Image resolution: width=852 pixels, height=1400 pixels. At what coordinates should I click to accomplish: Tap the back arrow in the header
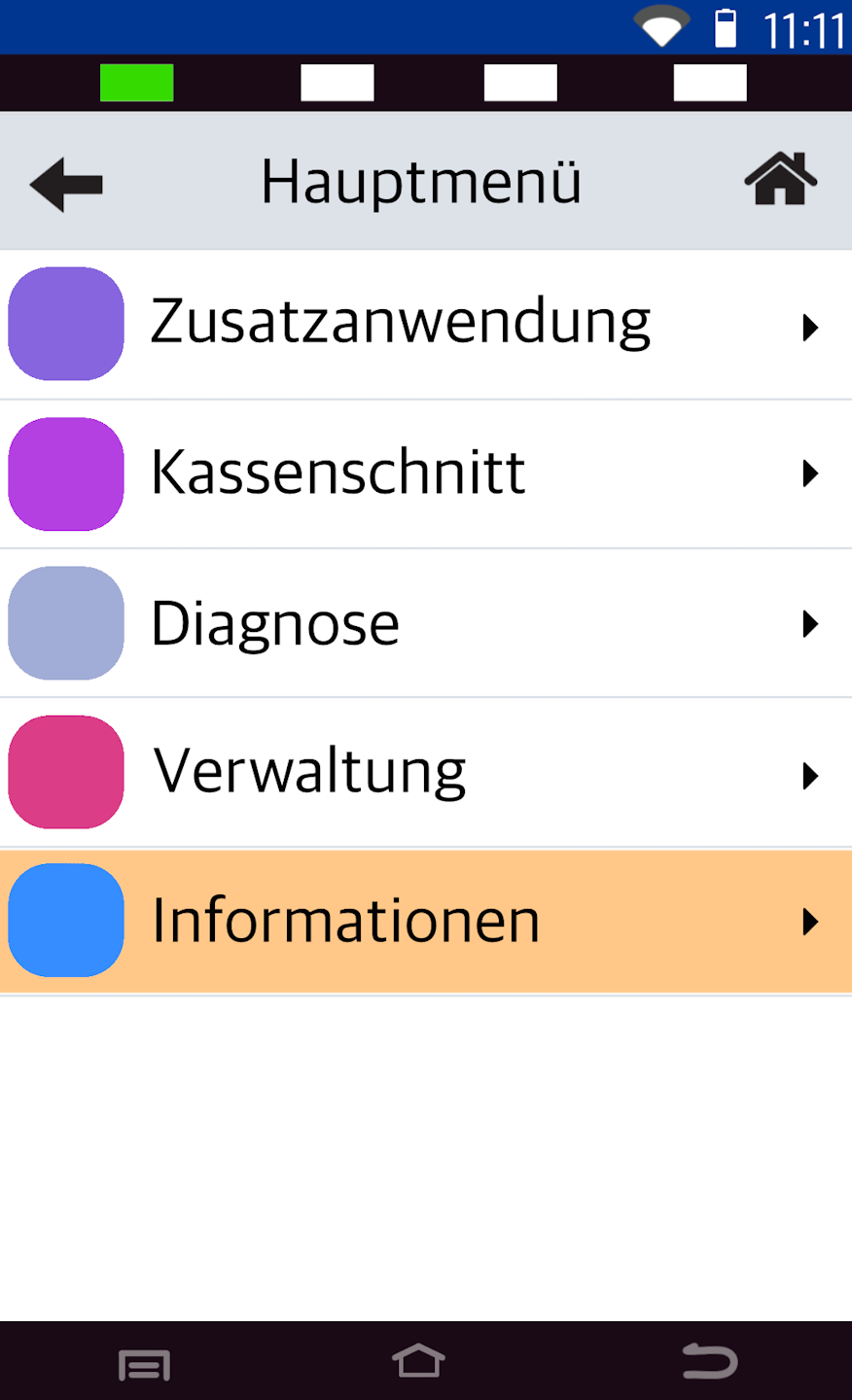[x=66, y=184]
